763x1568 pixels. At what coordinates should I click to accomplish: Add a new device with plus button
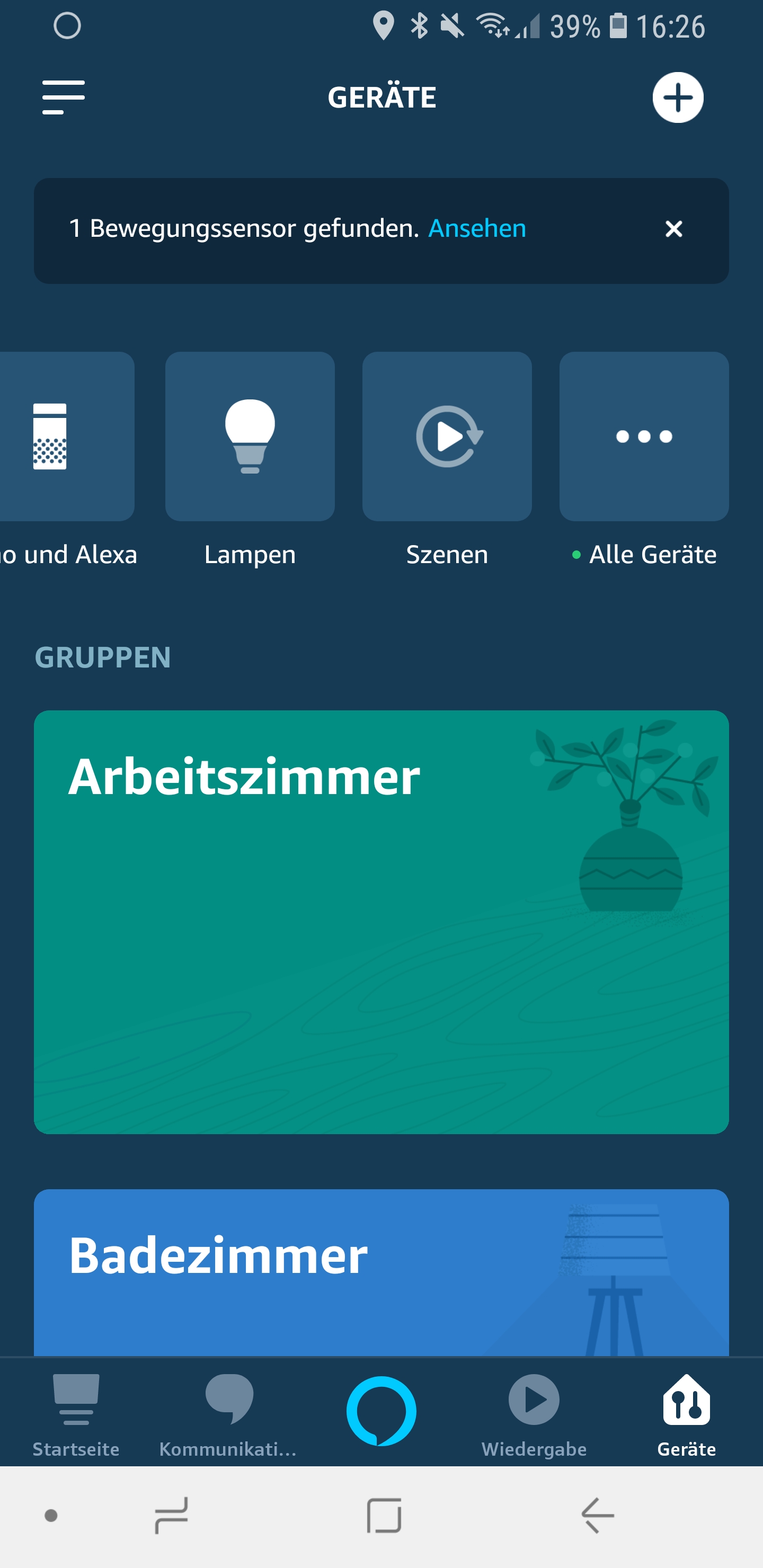[x=677, y=97]
